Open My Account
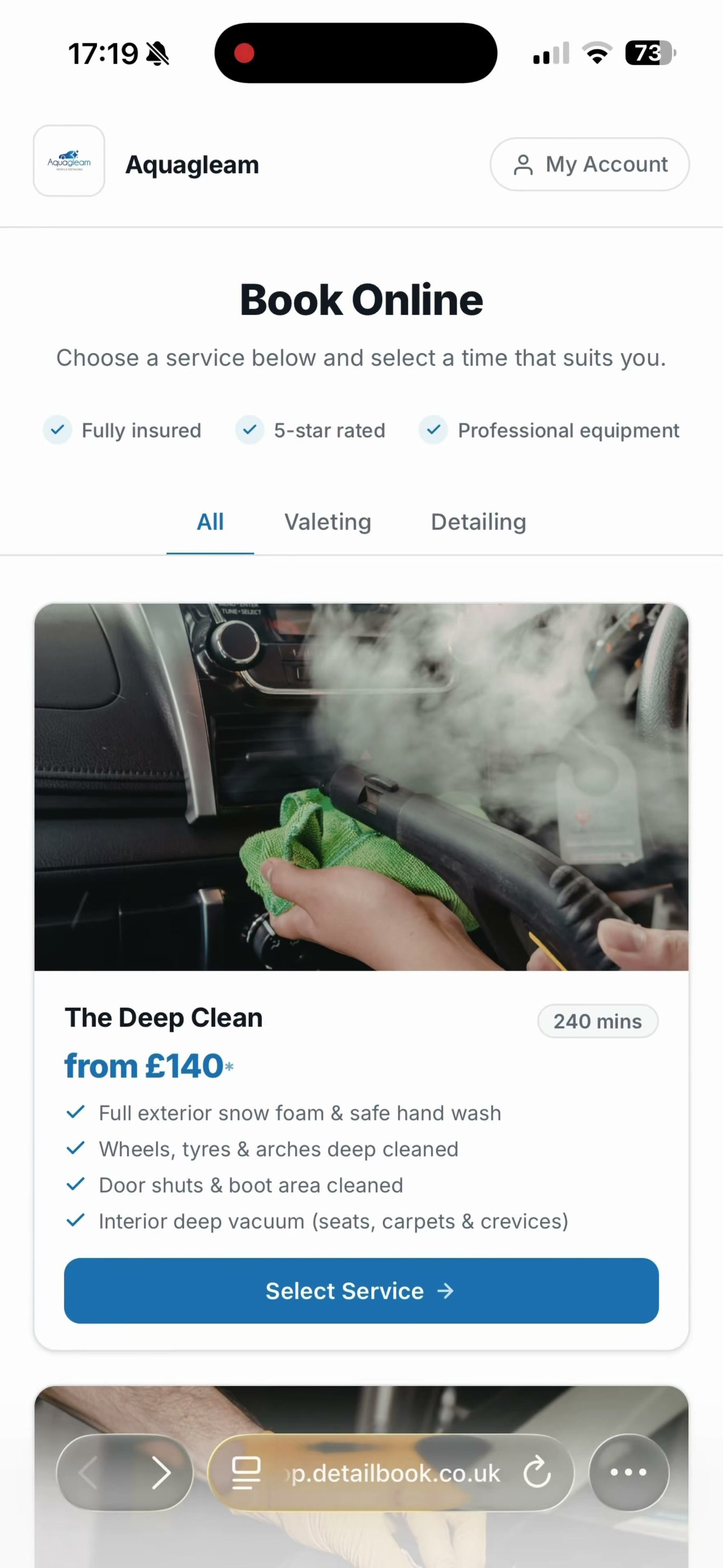Screen dimensions: 723x1568 coord(589,164)
